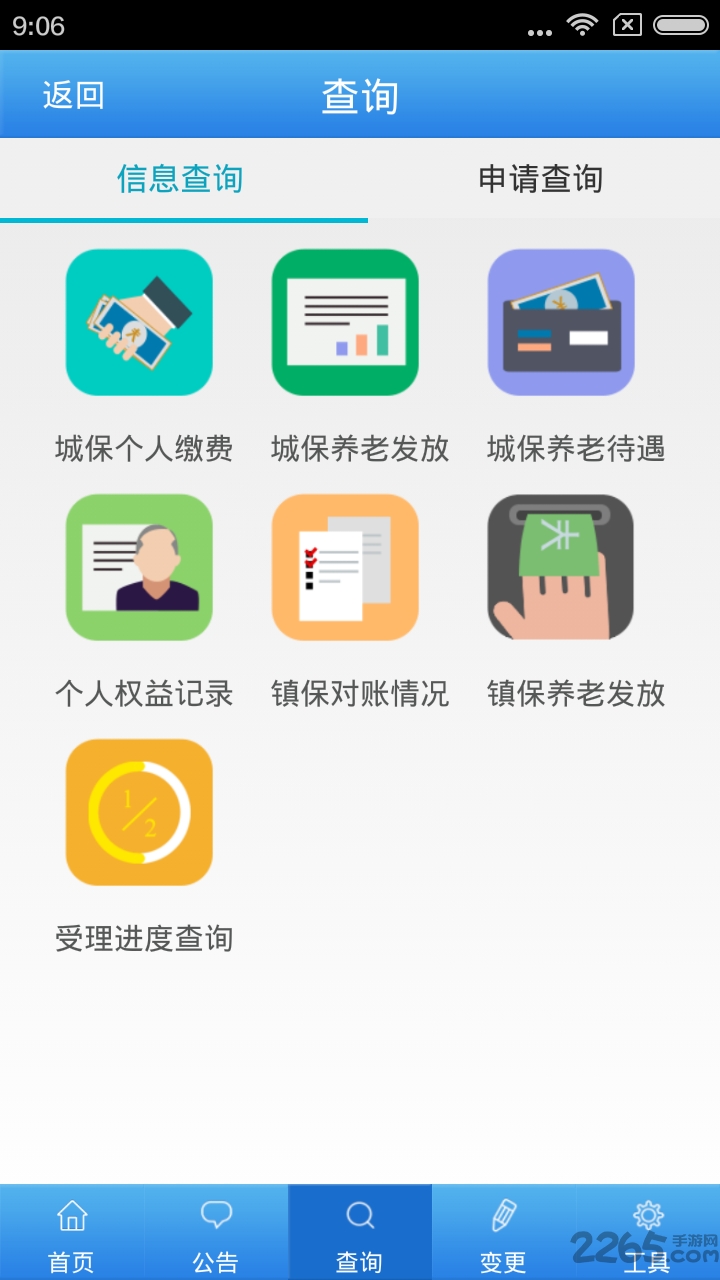
Task: Tap the 查询 title text
Action: 359,96
